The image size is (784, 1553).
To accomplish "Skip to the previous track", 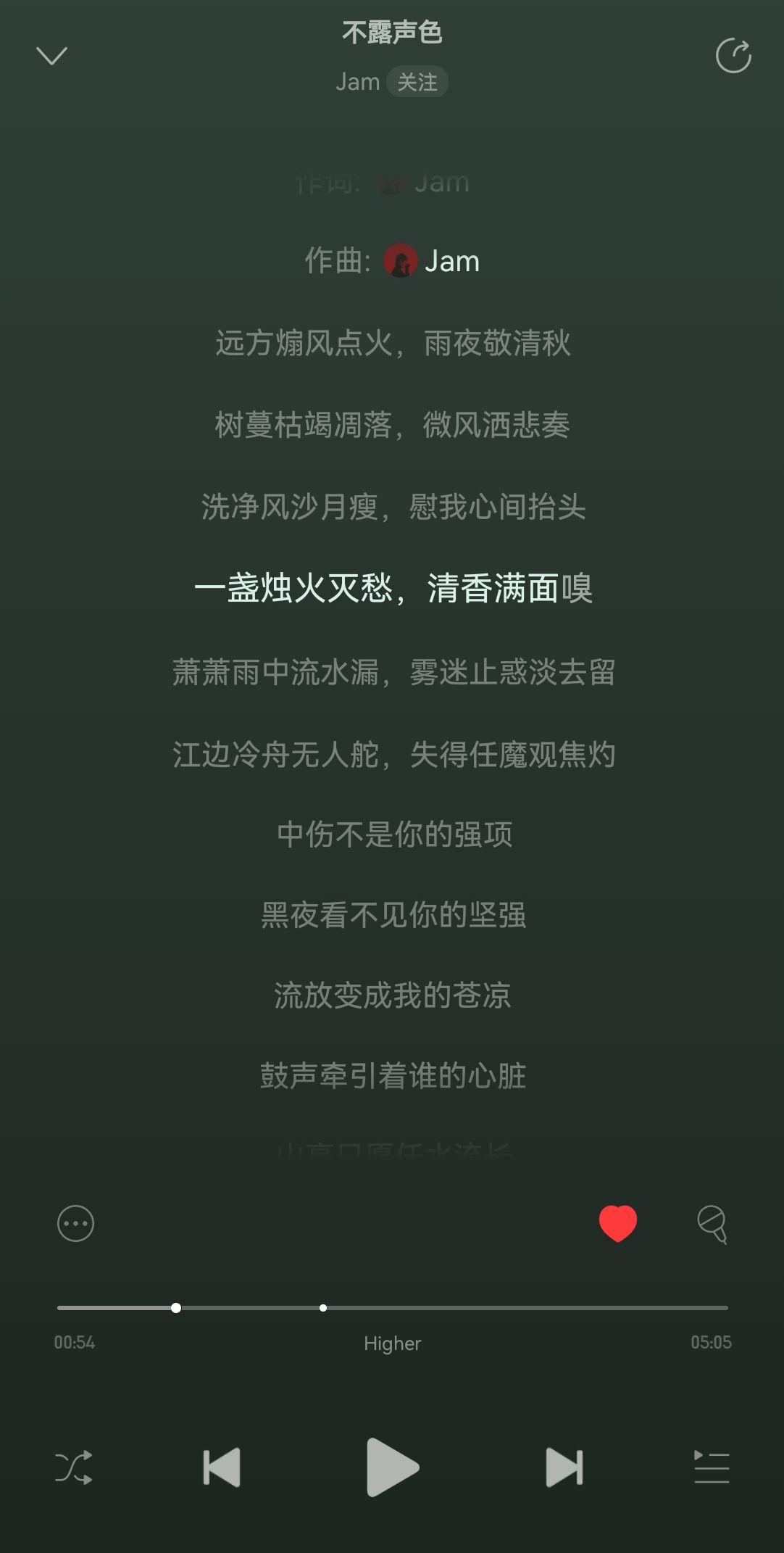I will coord(221,1468).
